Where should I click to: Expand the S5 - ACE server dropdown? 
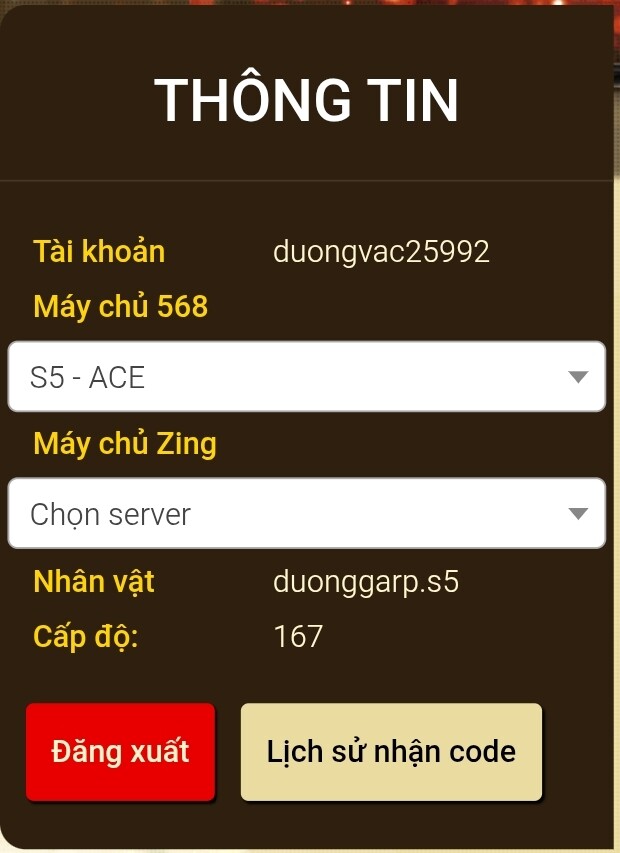point(306,377)
